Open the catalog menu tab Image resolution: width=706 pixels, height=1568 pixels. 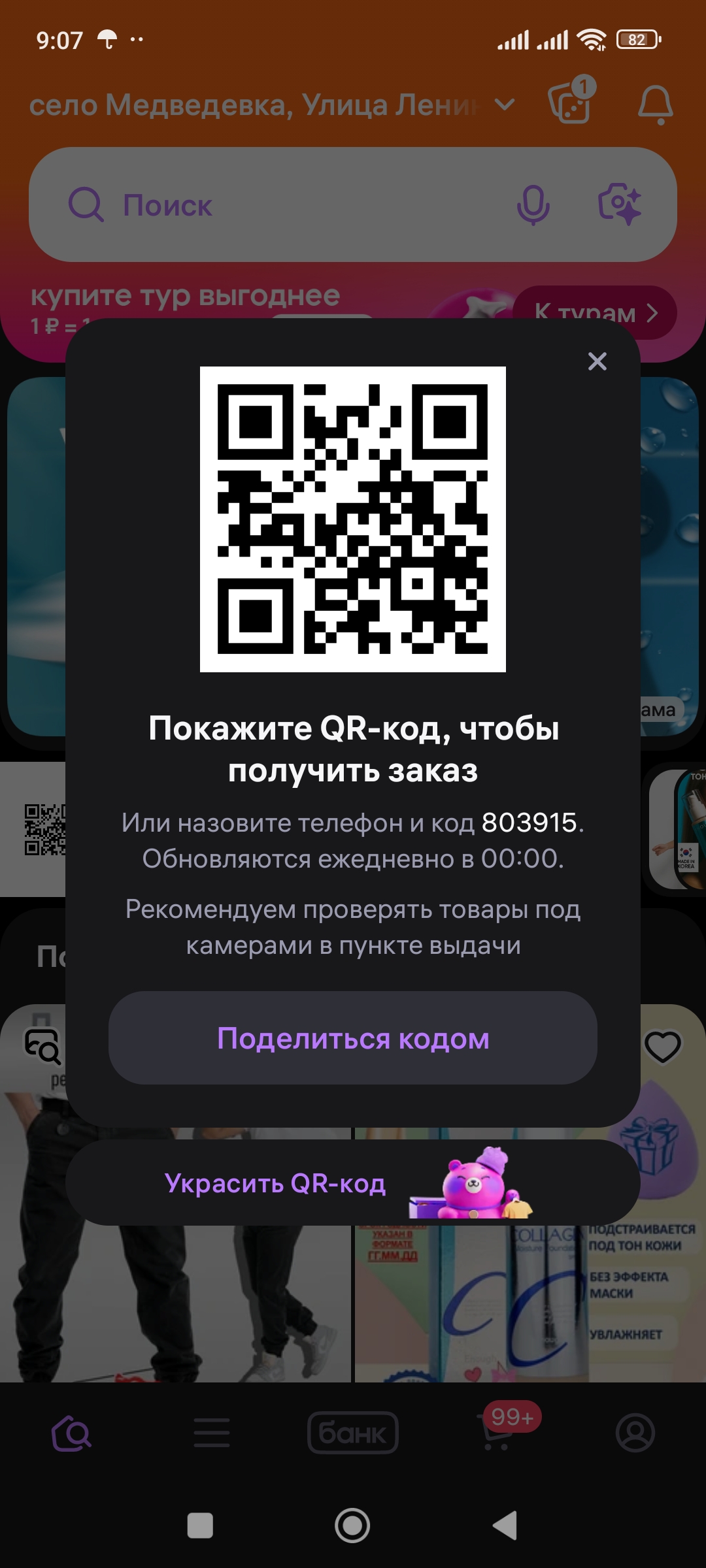[212, 1433]
